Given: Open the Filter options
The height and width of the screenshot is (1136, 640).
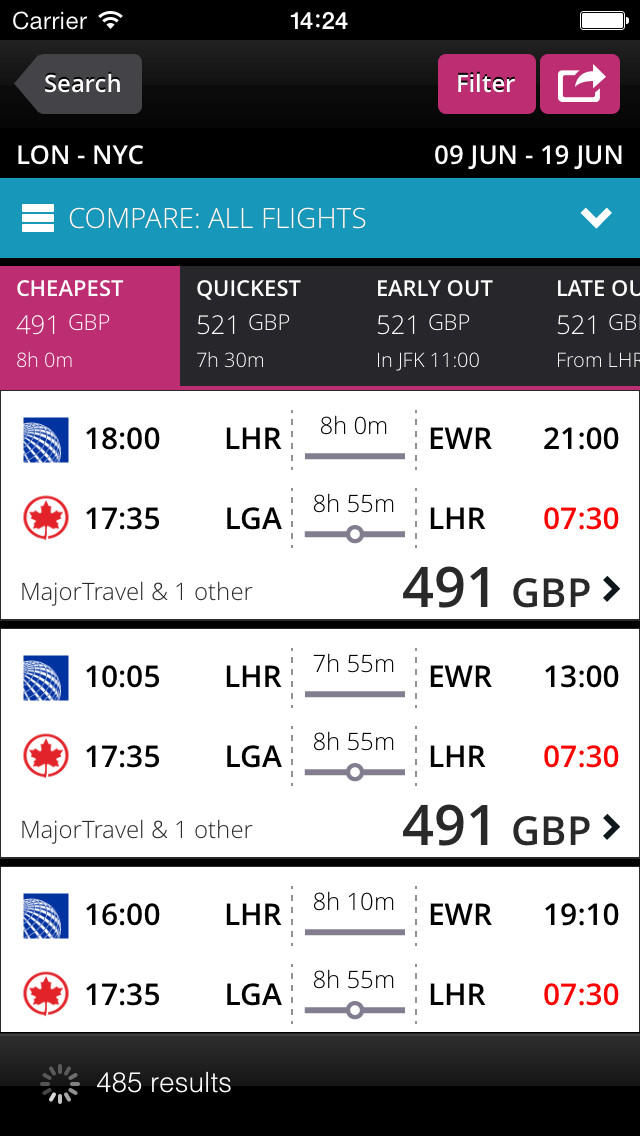Looking at the screenshot, I should [x=486, y=84].
